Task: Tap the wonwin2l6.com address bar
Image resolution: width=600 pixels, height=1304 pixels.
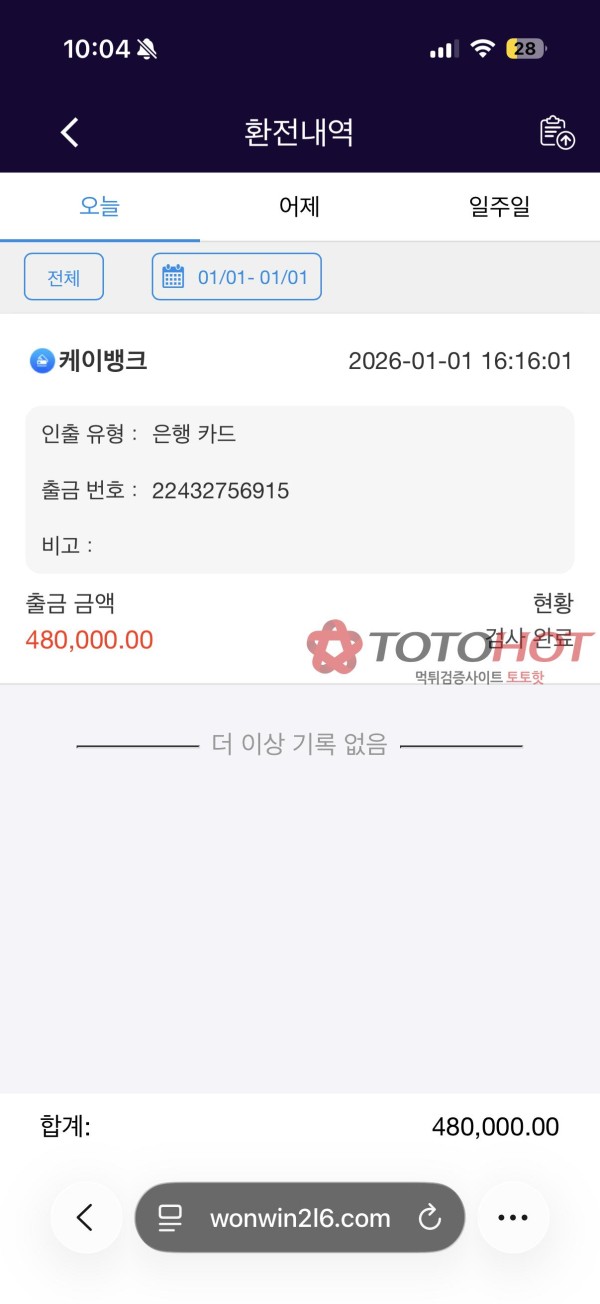Action: coord(290,1217)
